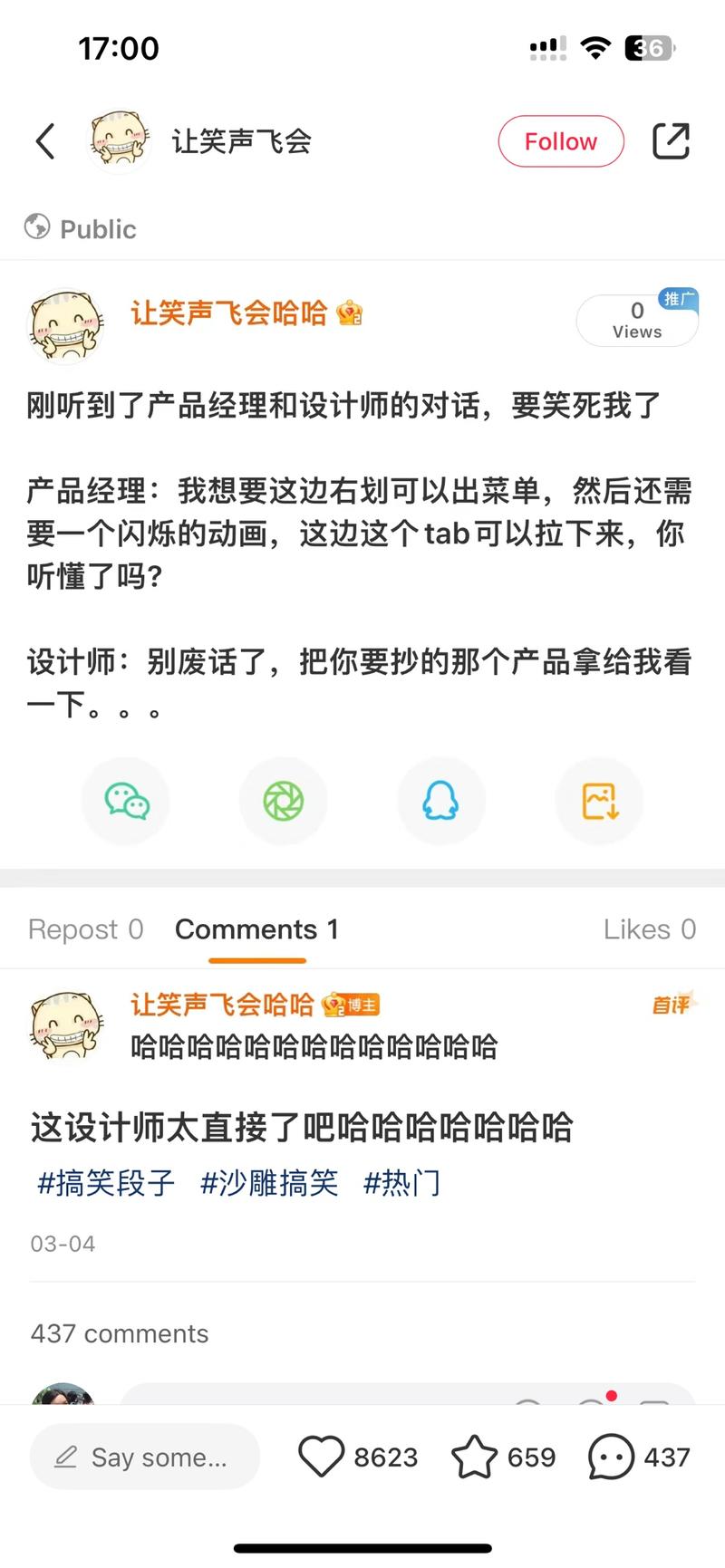Open the #沙雕搞笑 hashtag
The image size is (725, 1568).
pos(268,1183)
